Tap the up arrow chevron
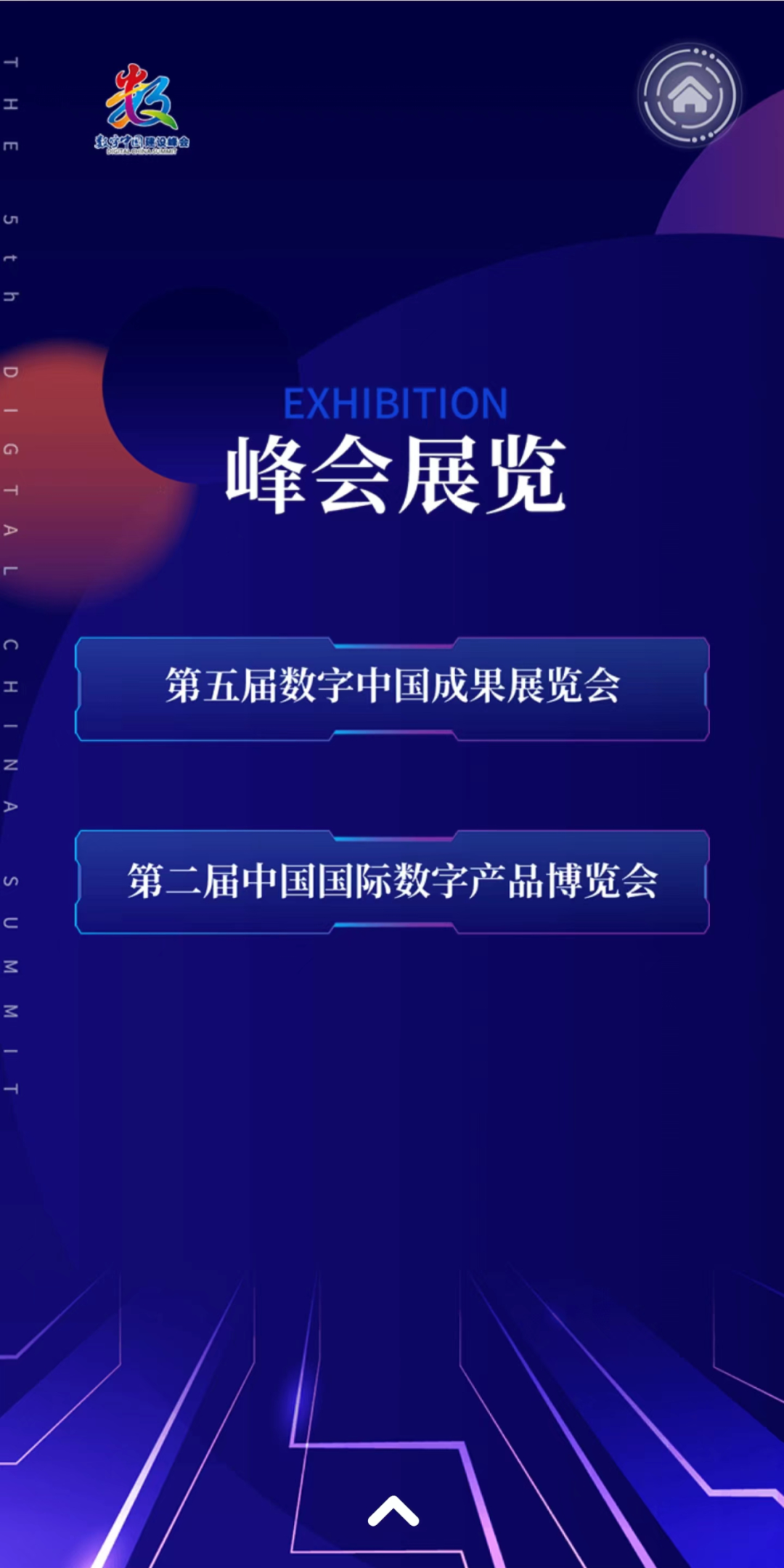 point(393,1511)
